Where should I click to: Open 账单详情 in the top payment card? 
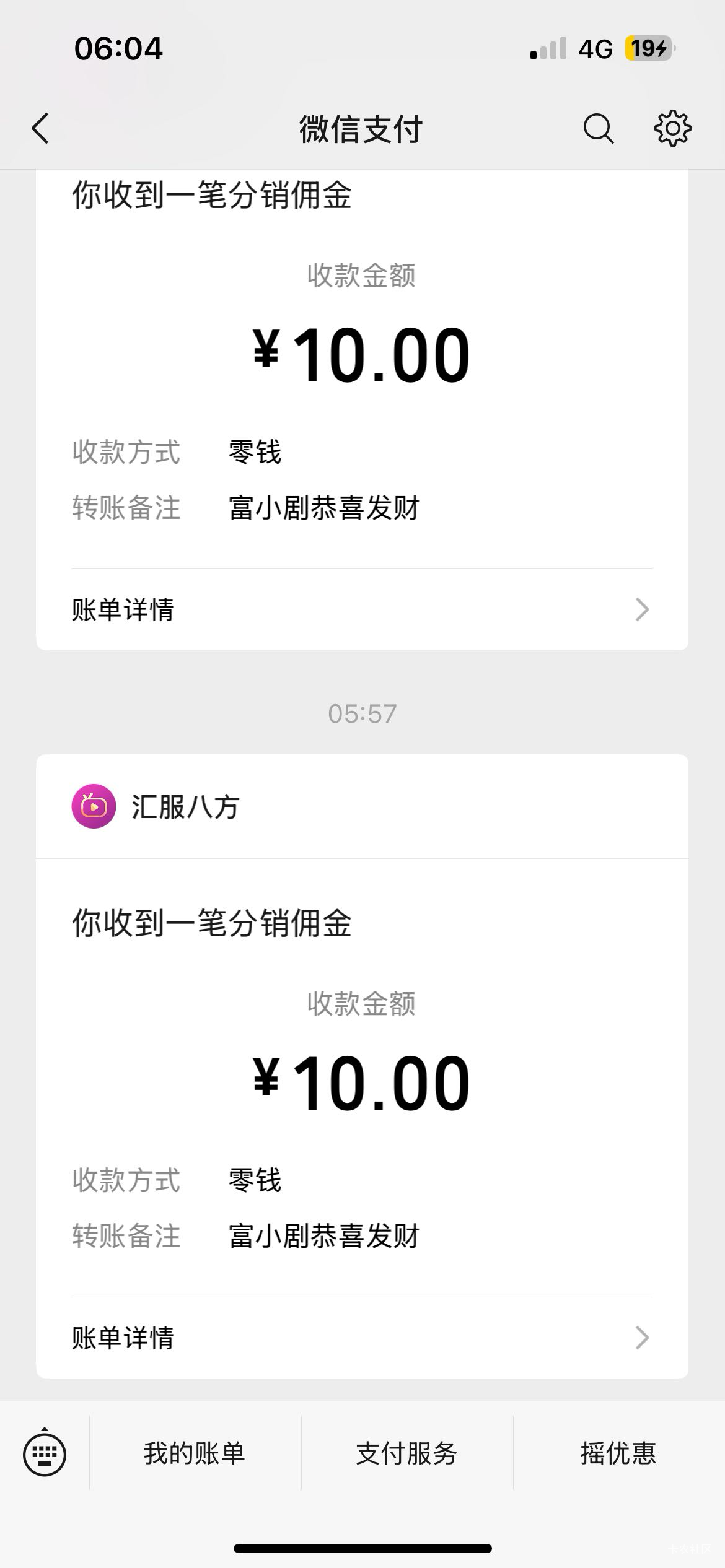pyautogui.click(x=362, y=609)
